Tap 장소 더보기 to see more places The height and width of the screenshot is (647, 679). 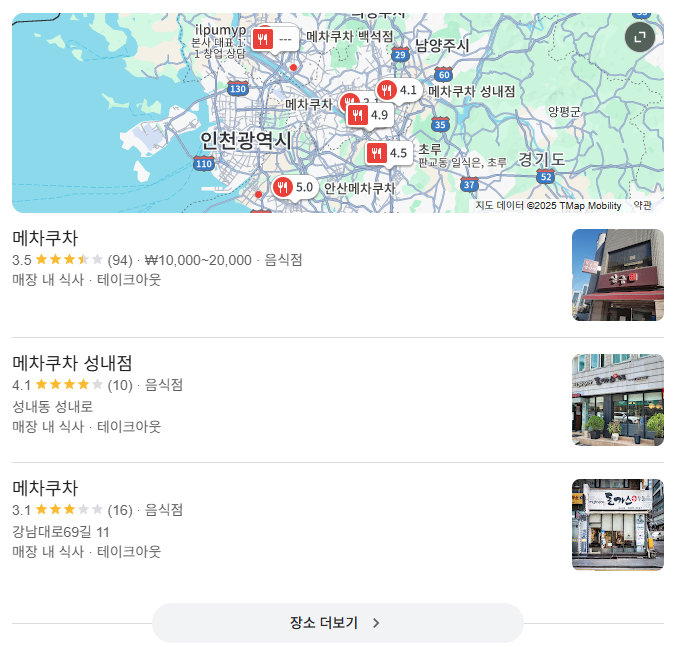click(337, 622)
